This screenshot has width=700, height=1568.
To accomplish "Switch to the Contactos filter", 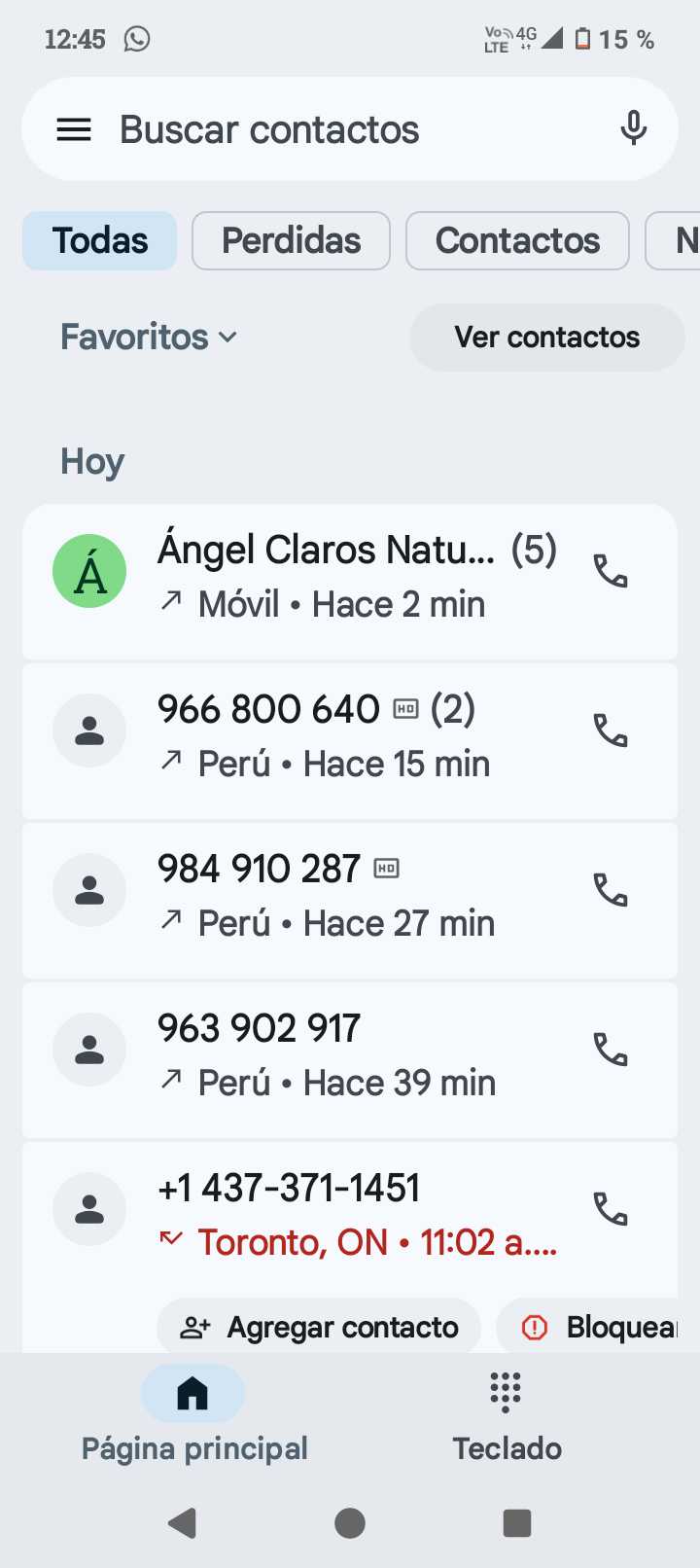I will coord(517,240).
